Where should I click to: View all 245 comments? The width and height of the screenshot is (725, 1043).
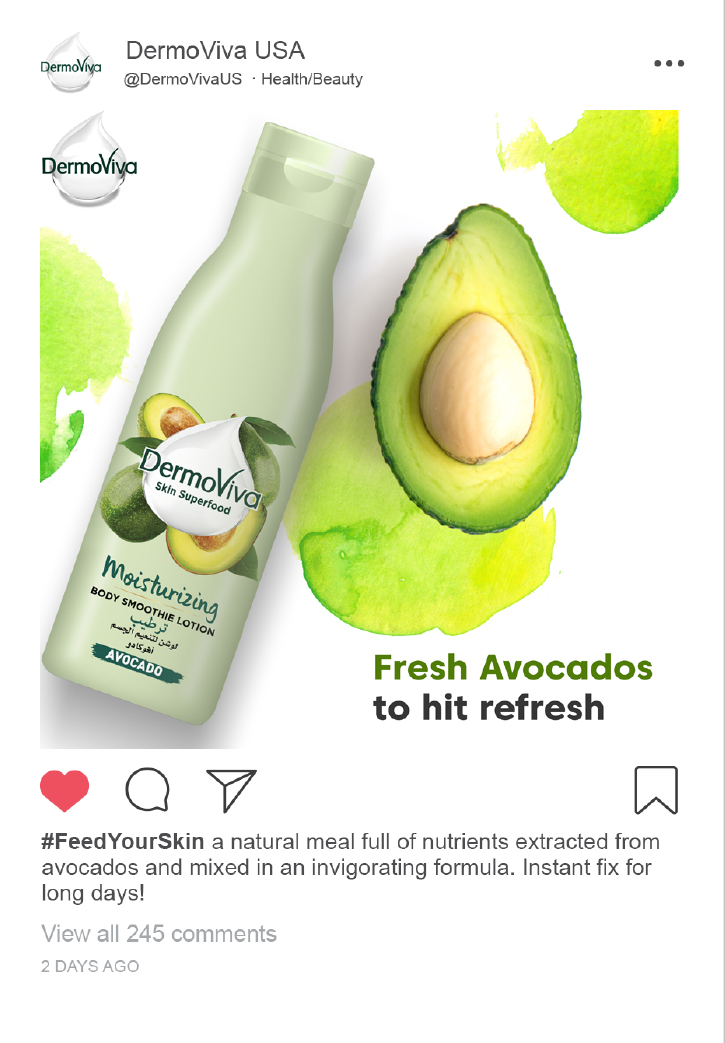(x=159, y=934)
